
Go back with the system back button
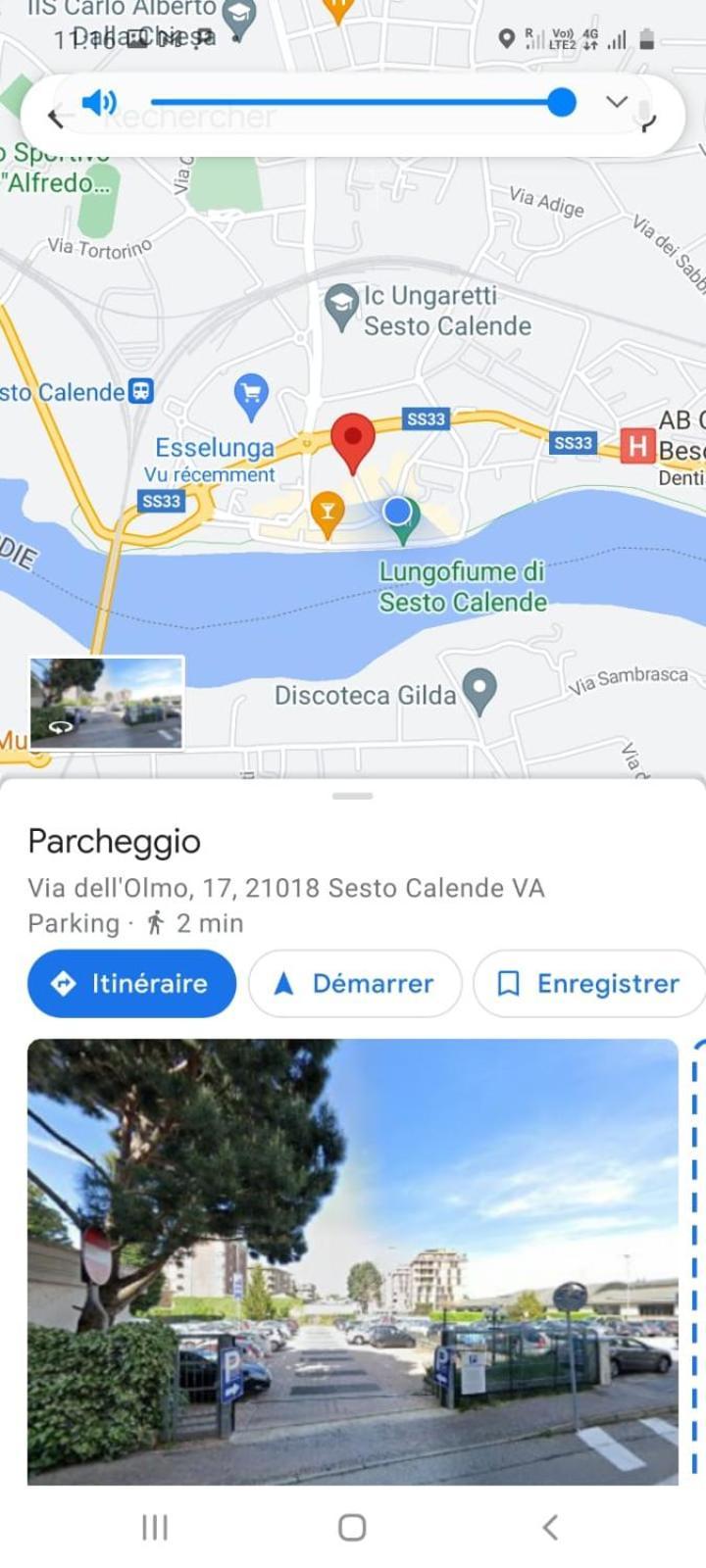[550, 1526]
